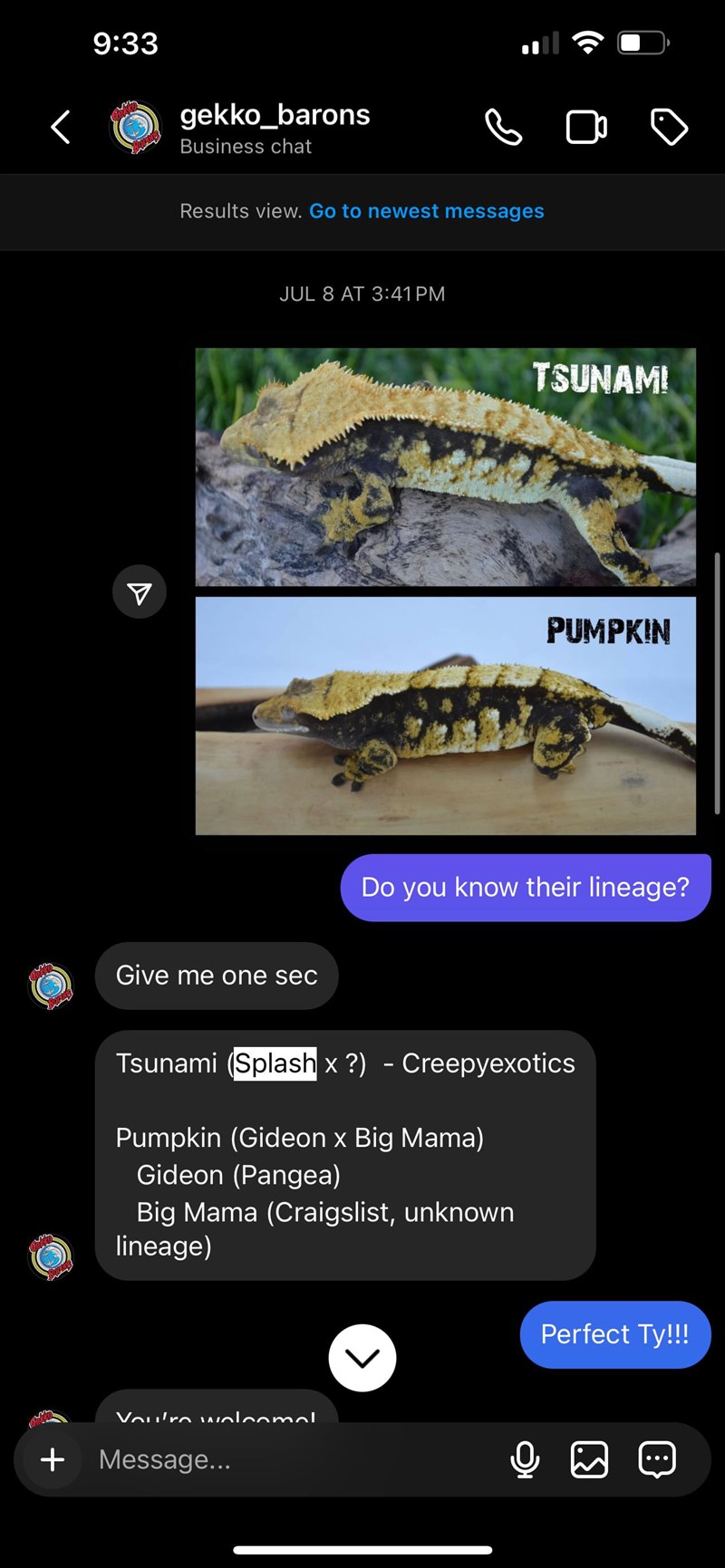
Task: Open gekko_barons profile details
Action: pyautogui.click(x=274, y=128)
